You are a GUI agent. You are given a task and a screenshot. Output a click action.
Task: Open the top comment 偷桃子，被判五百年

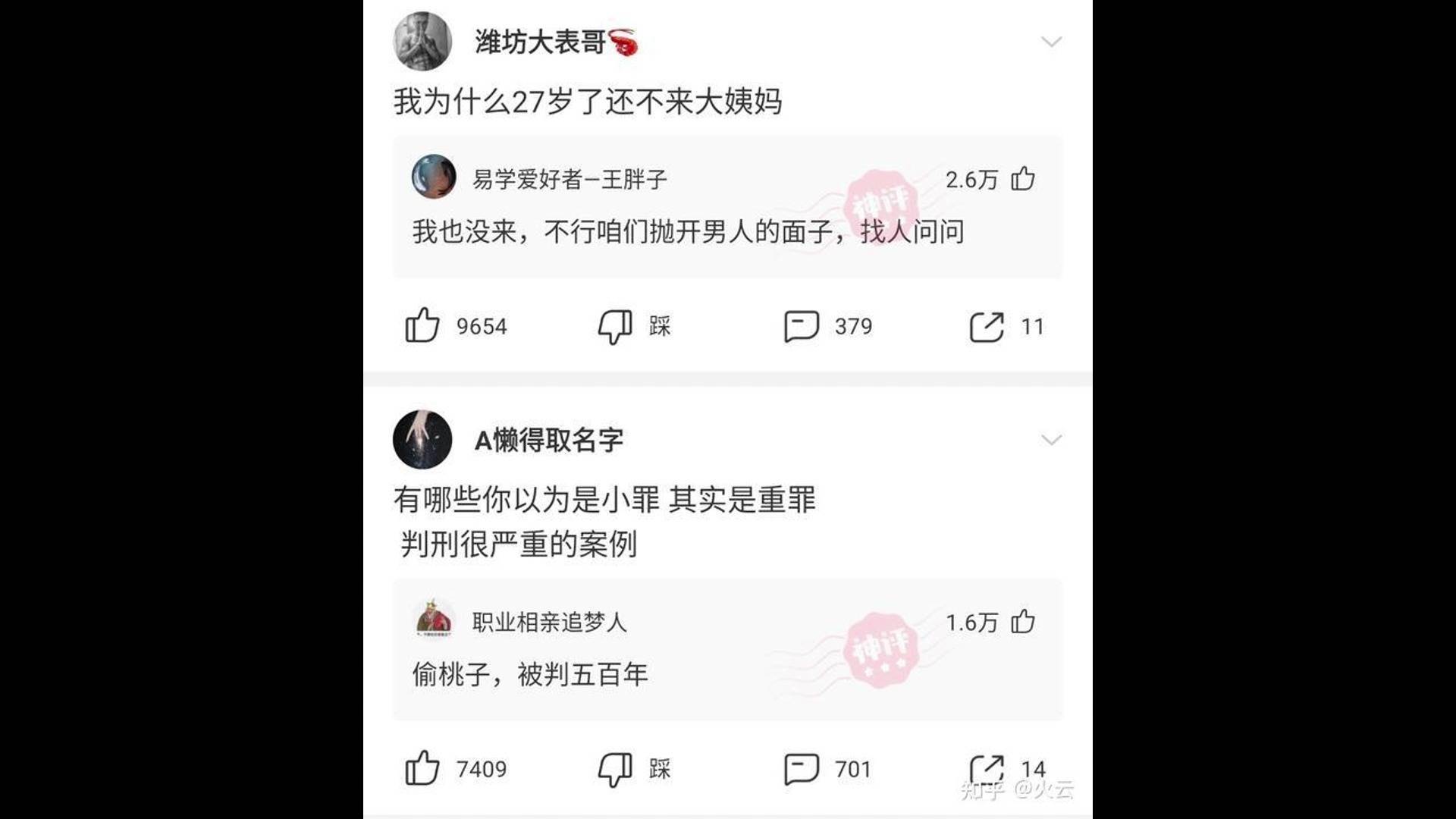(529, 674)
